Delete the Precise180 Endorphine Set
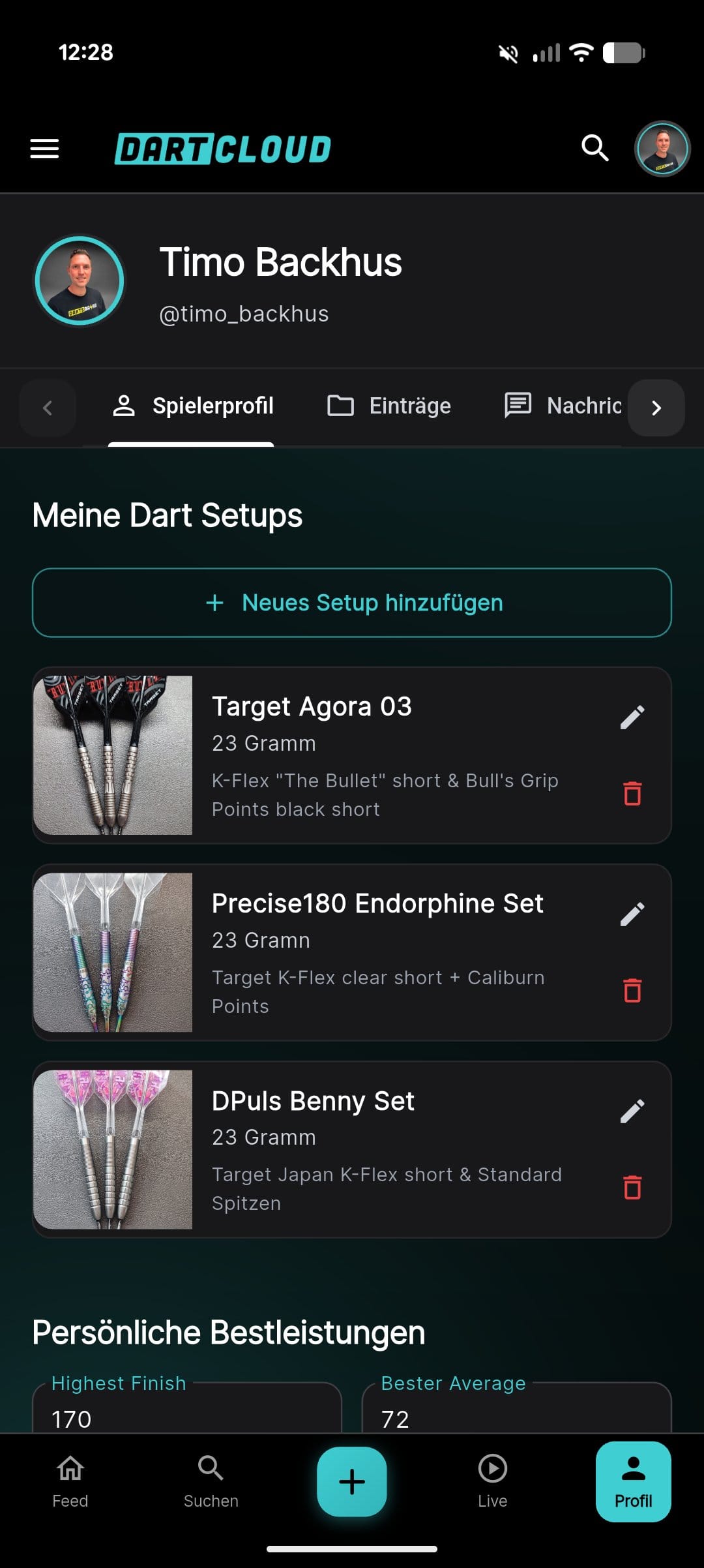Screen dimensions: 704x1568 pos(632,991)
